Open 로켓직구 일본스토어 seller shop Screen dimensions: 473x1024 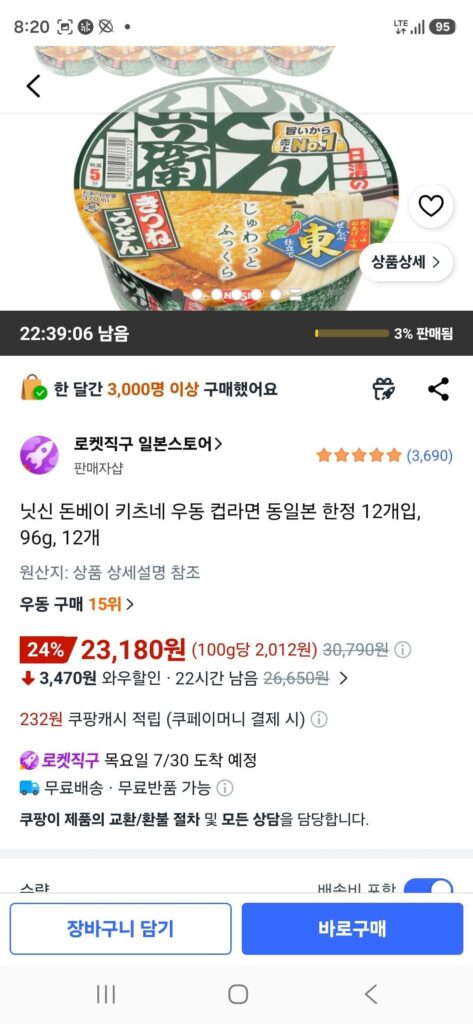(148, 444)
